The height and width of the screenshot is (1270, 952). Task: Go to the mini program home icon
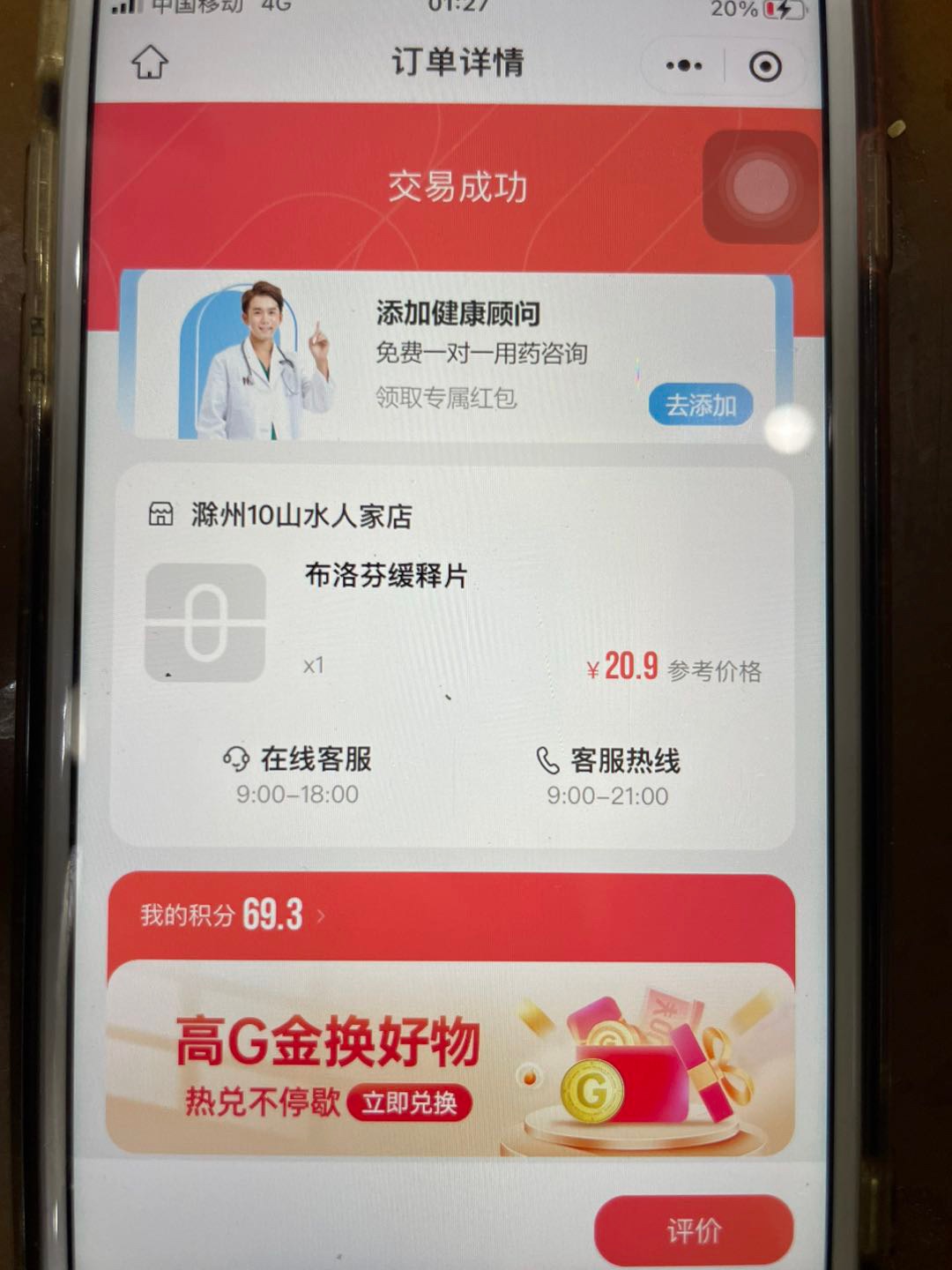click(149, 63)
